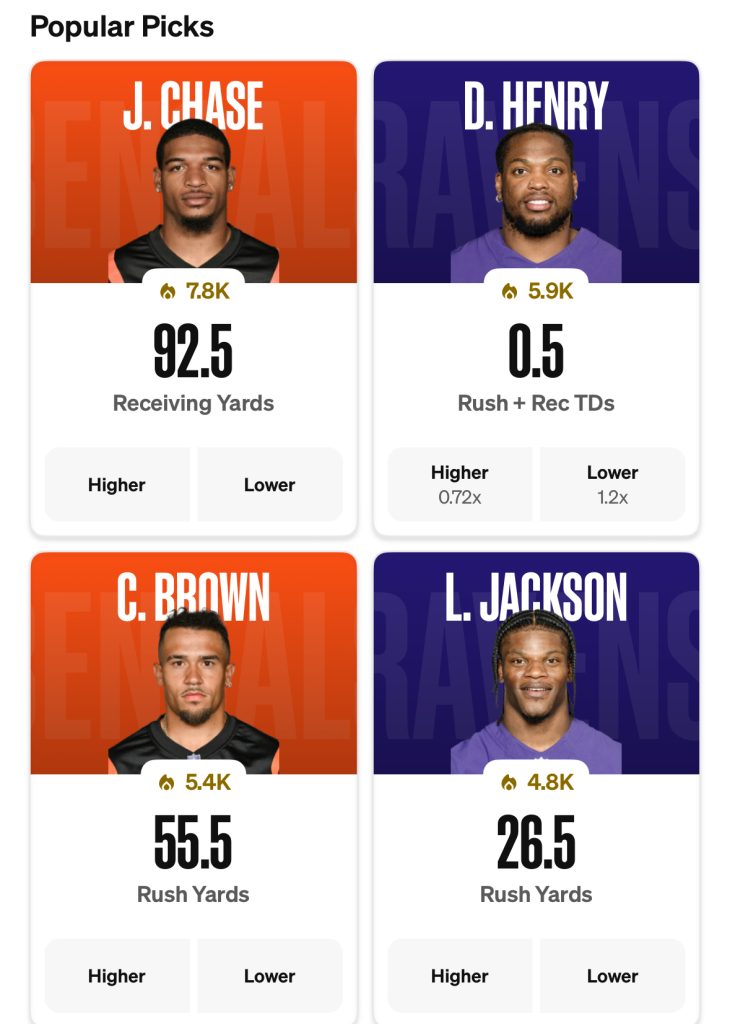Screen dimensions: 730x1024
Task: Select Lower on C. Brown rush yards
Action: pos(269,975)
